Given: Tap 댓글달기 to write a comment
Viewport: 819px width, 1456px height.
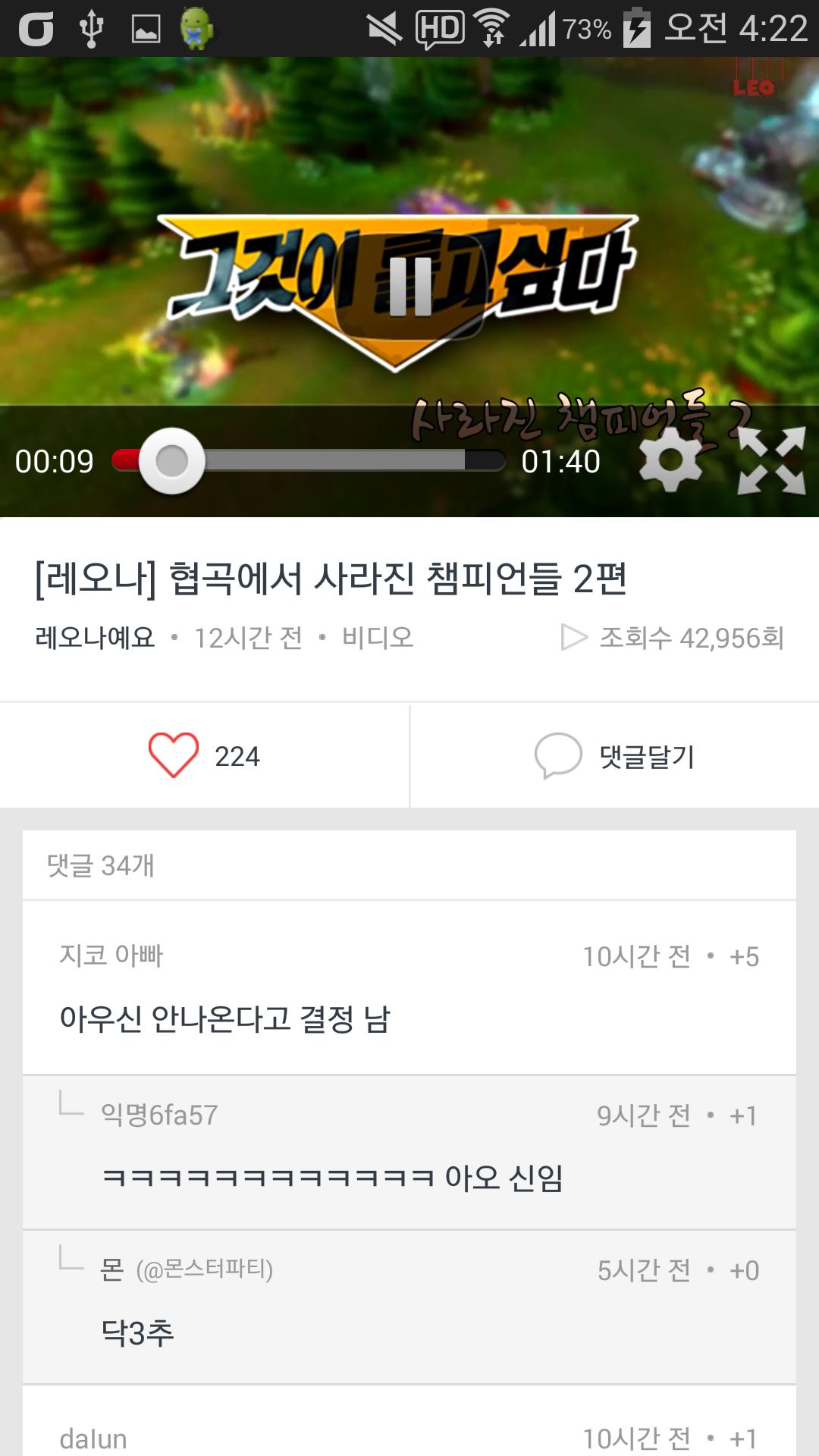Looking at the screenshot, I should [614, 756].
